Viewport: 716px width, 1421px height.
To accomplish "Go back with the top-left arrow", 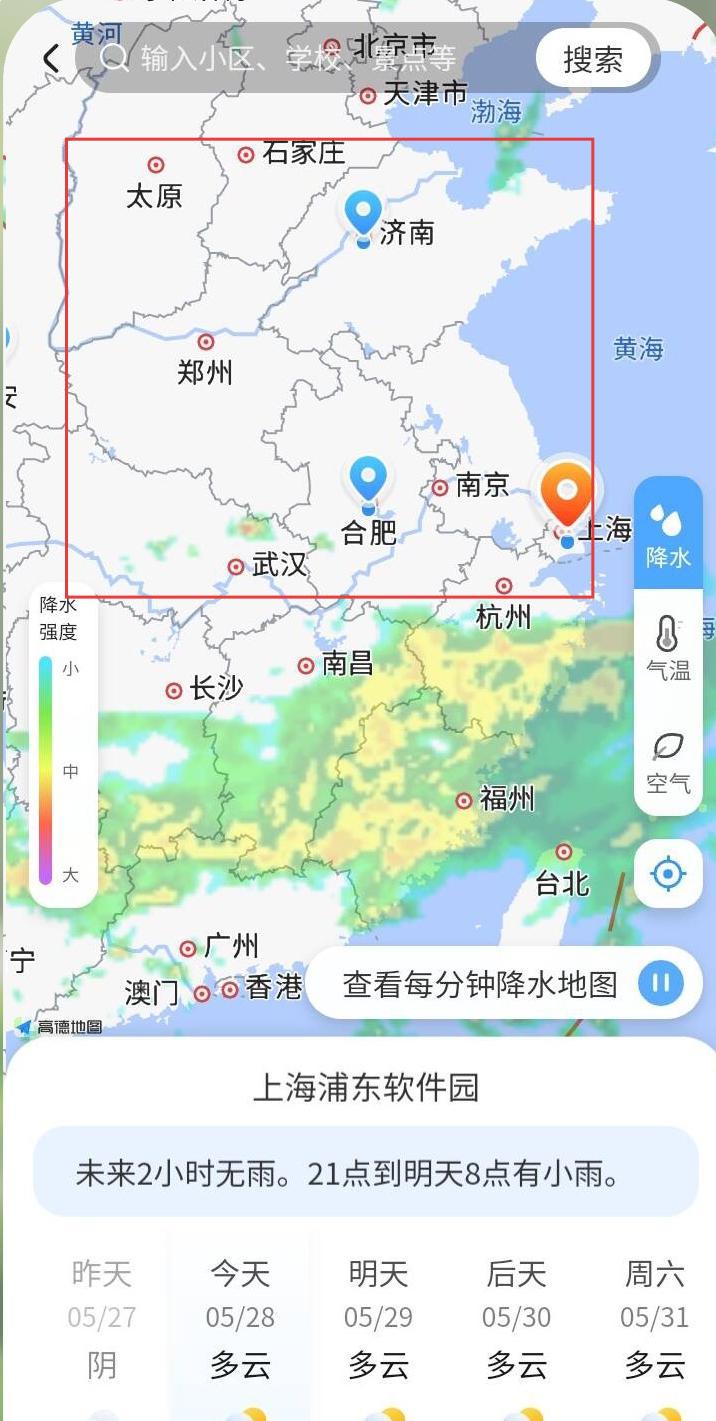I will [x=52, y=59].
